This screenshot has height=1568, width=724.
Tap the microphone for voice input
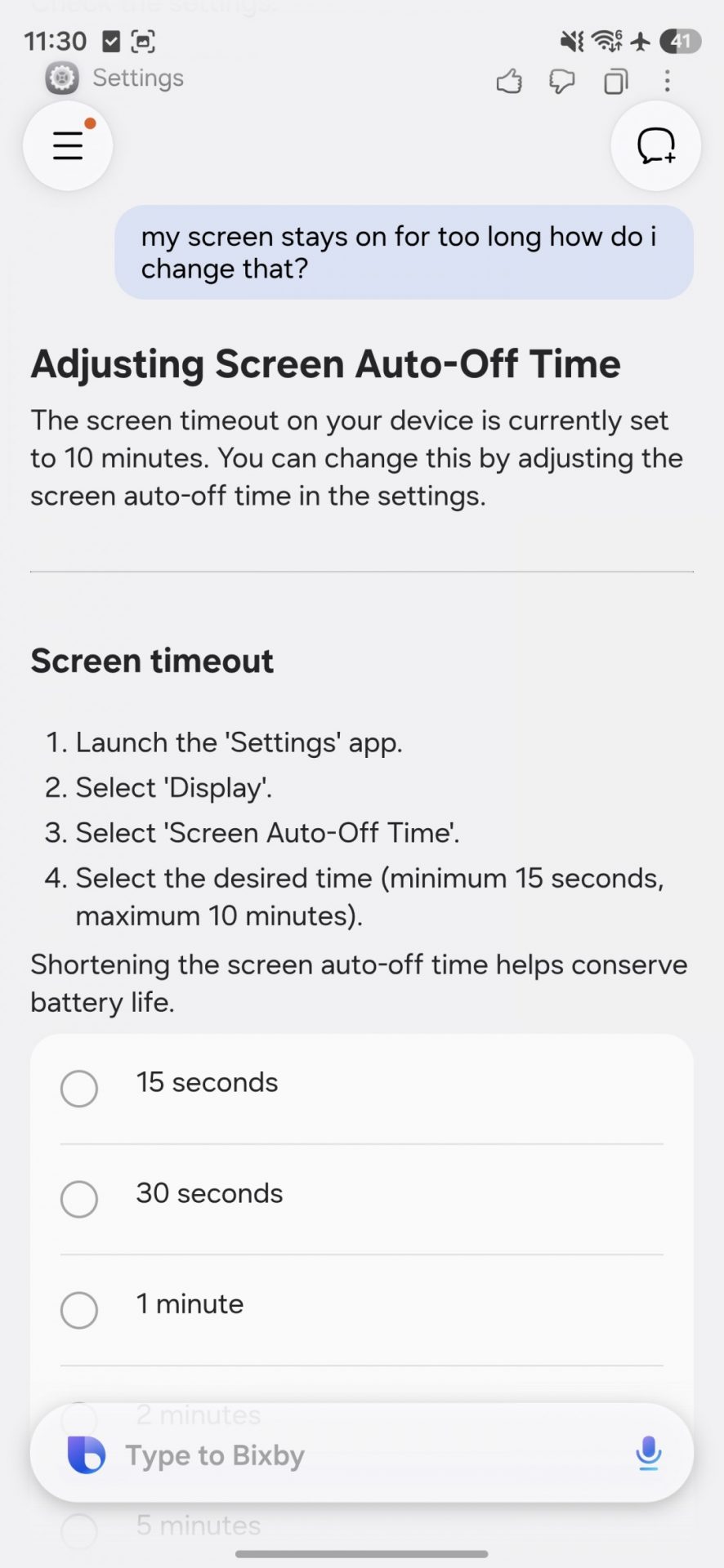coord(648,1453)
